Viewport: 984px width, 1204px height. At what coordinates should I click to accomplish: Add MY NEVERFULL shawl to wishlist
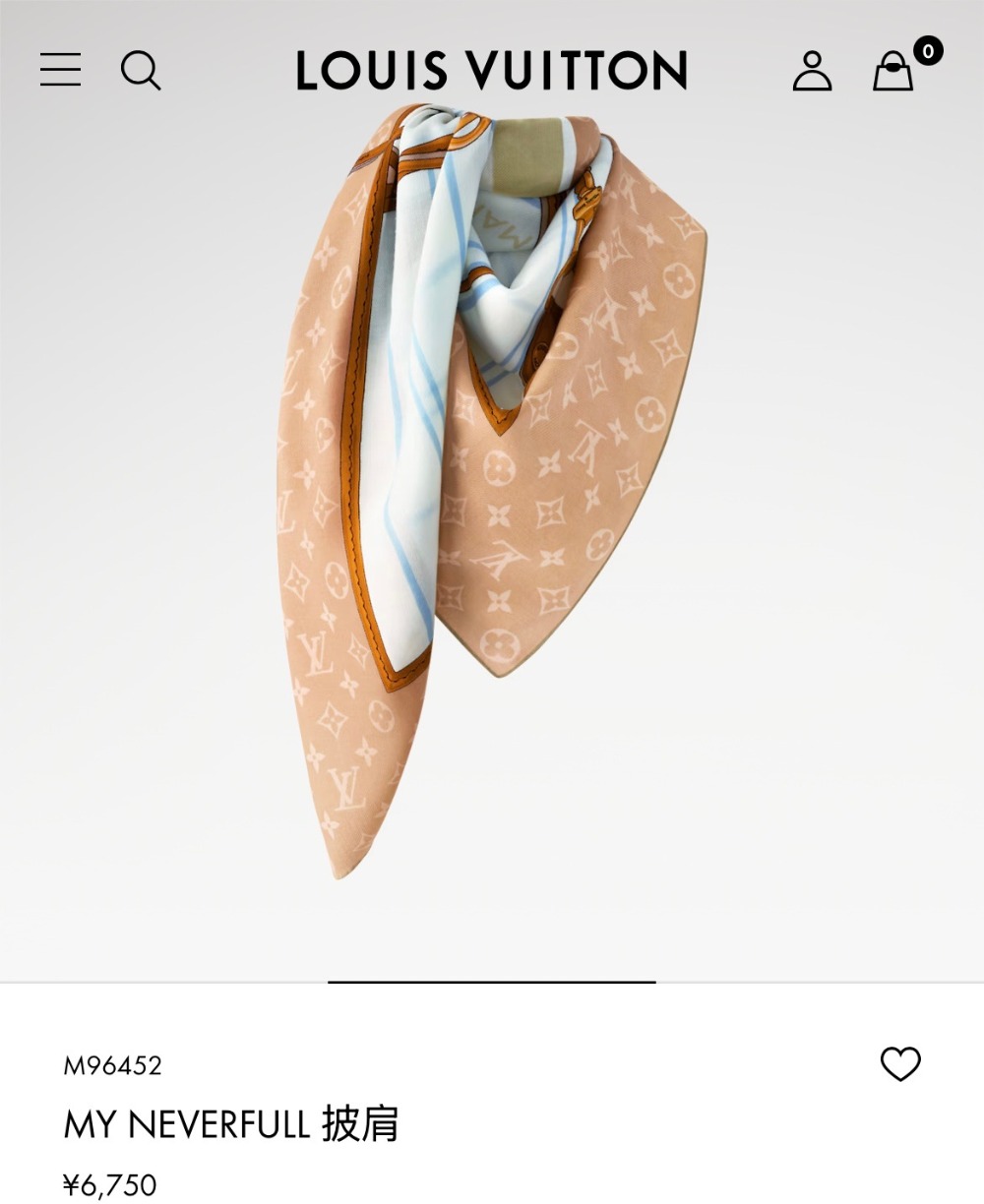pyautogui.click(x=899, y=1063)
